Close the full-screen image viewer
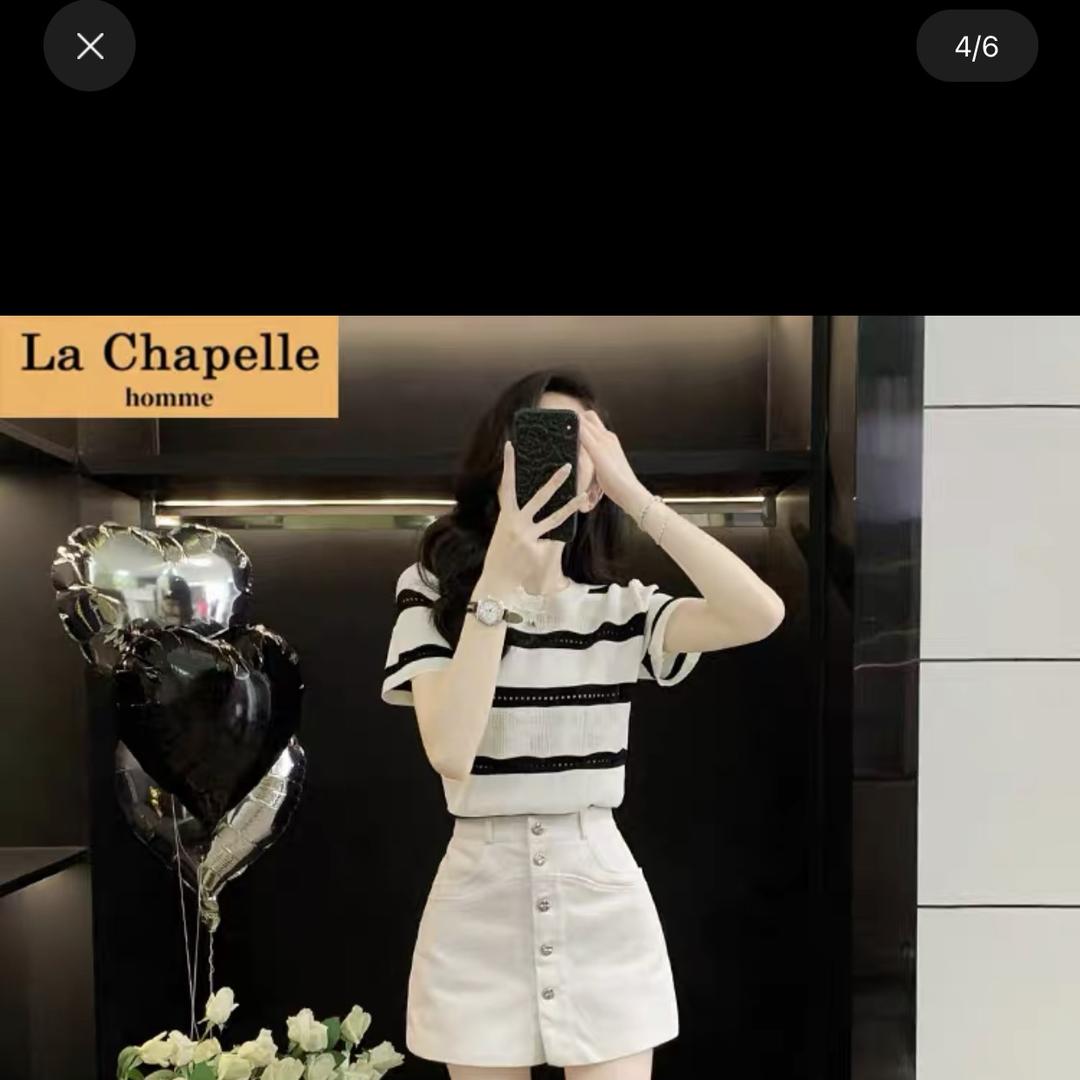Image resolution: width=1080 pixels, height=1080 pixels. 90,46
